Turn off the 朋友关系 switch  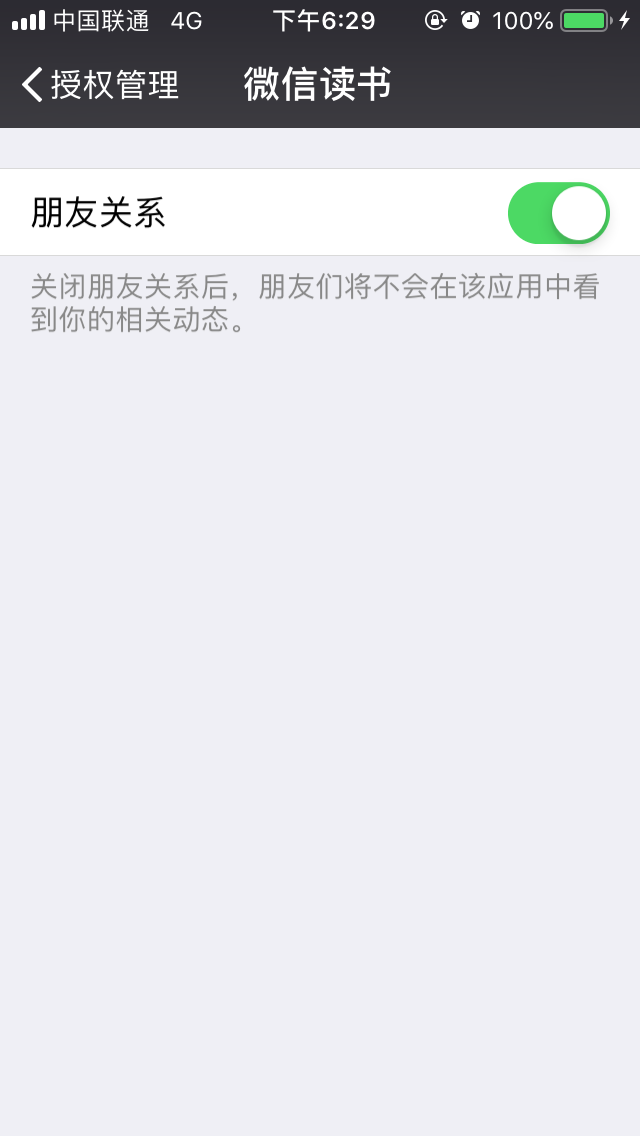(558, 213)
